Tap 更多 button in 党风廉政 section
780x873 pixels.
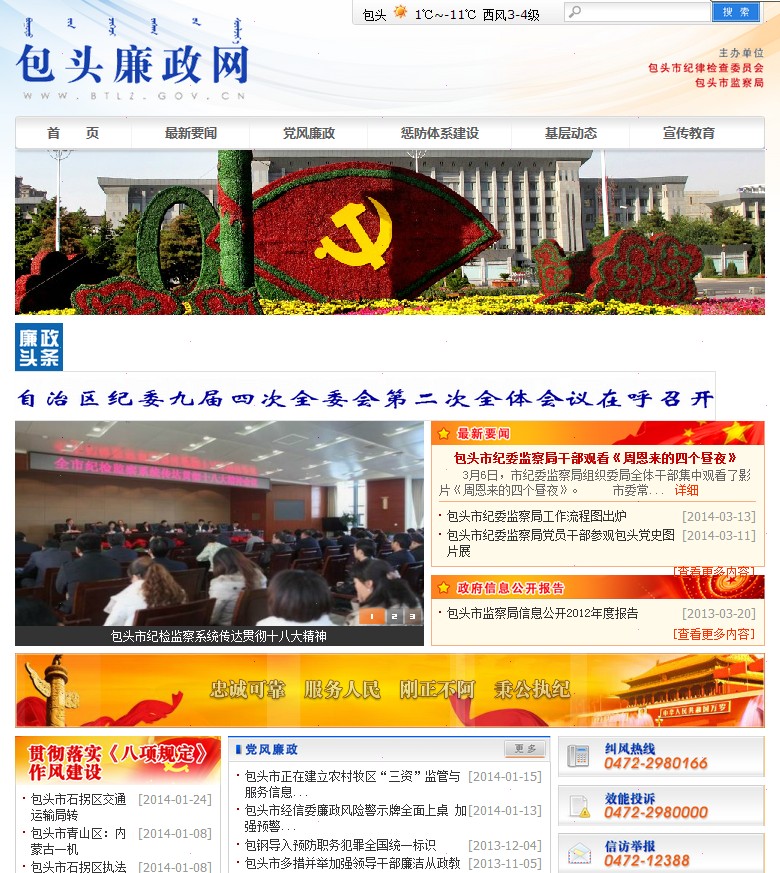(525, 749)
